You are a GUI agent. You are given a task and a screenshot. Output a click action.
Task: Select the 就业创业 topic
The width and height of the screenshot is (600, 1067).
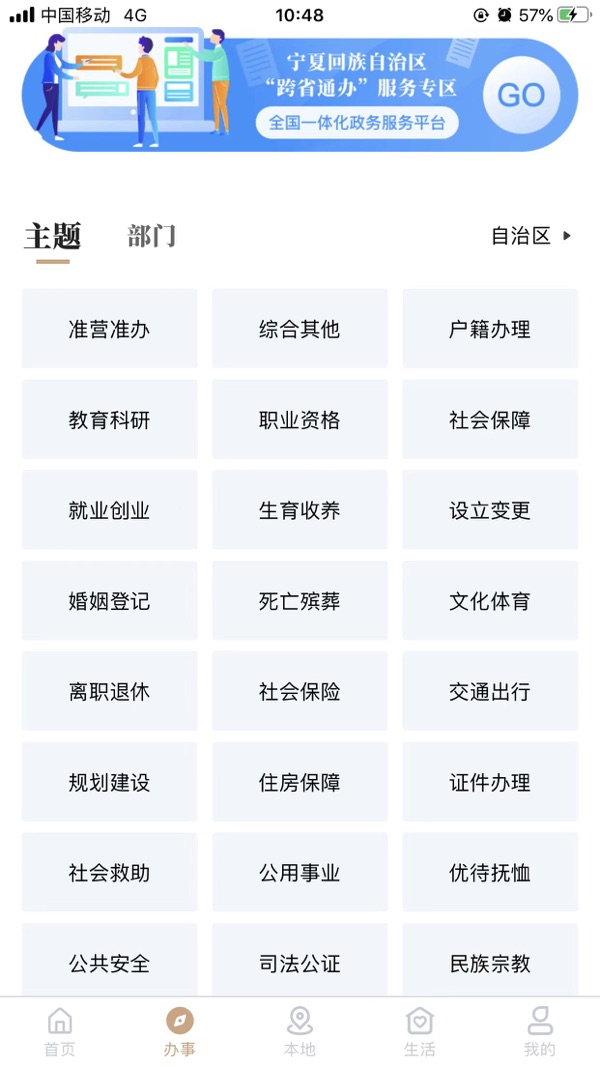[109, 510]
